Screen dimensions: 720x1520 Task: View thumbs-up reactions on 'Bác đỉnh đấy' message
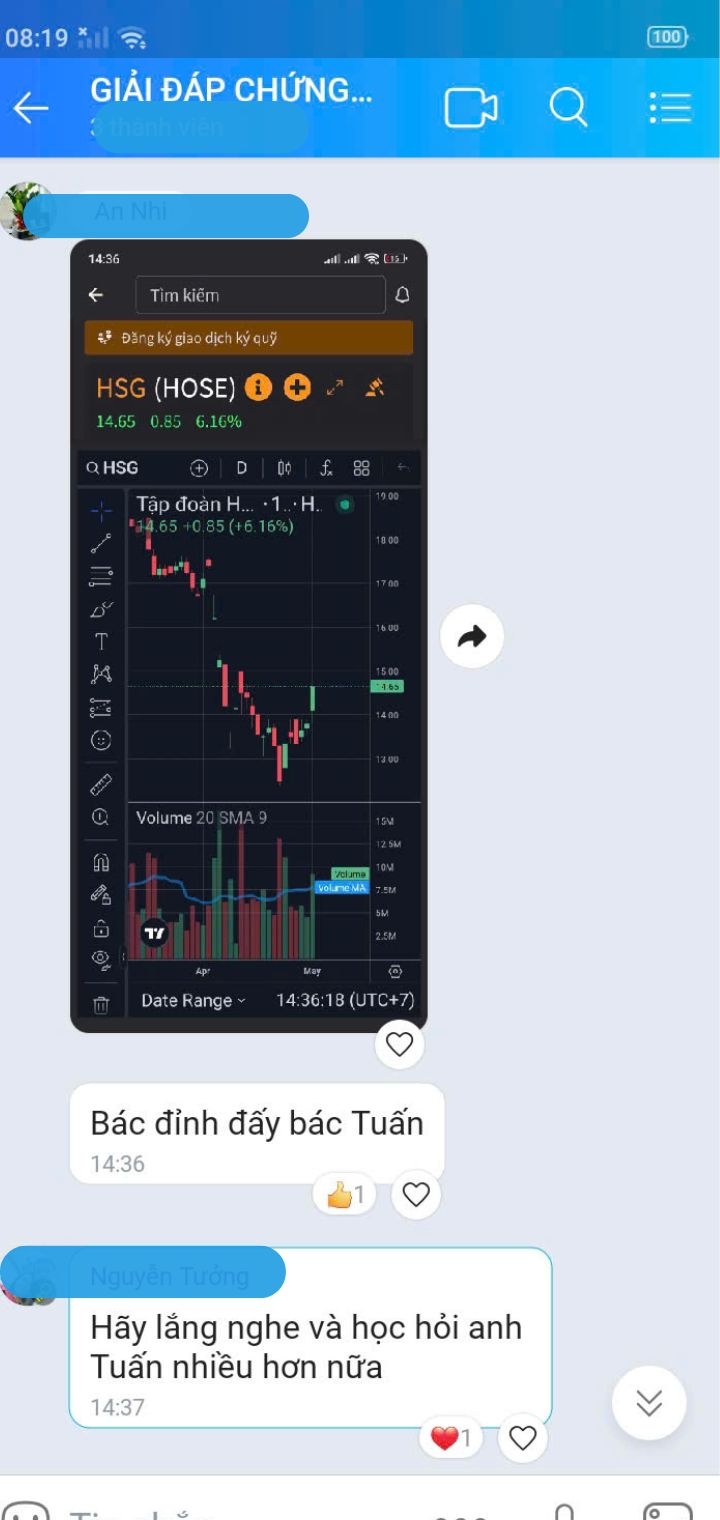pos(345,1194)
